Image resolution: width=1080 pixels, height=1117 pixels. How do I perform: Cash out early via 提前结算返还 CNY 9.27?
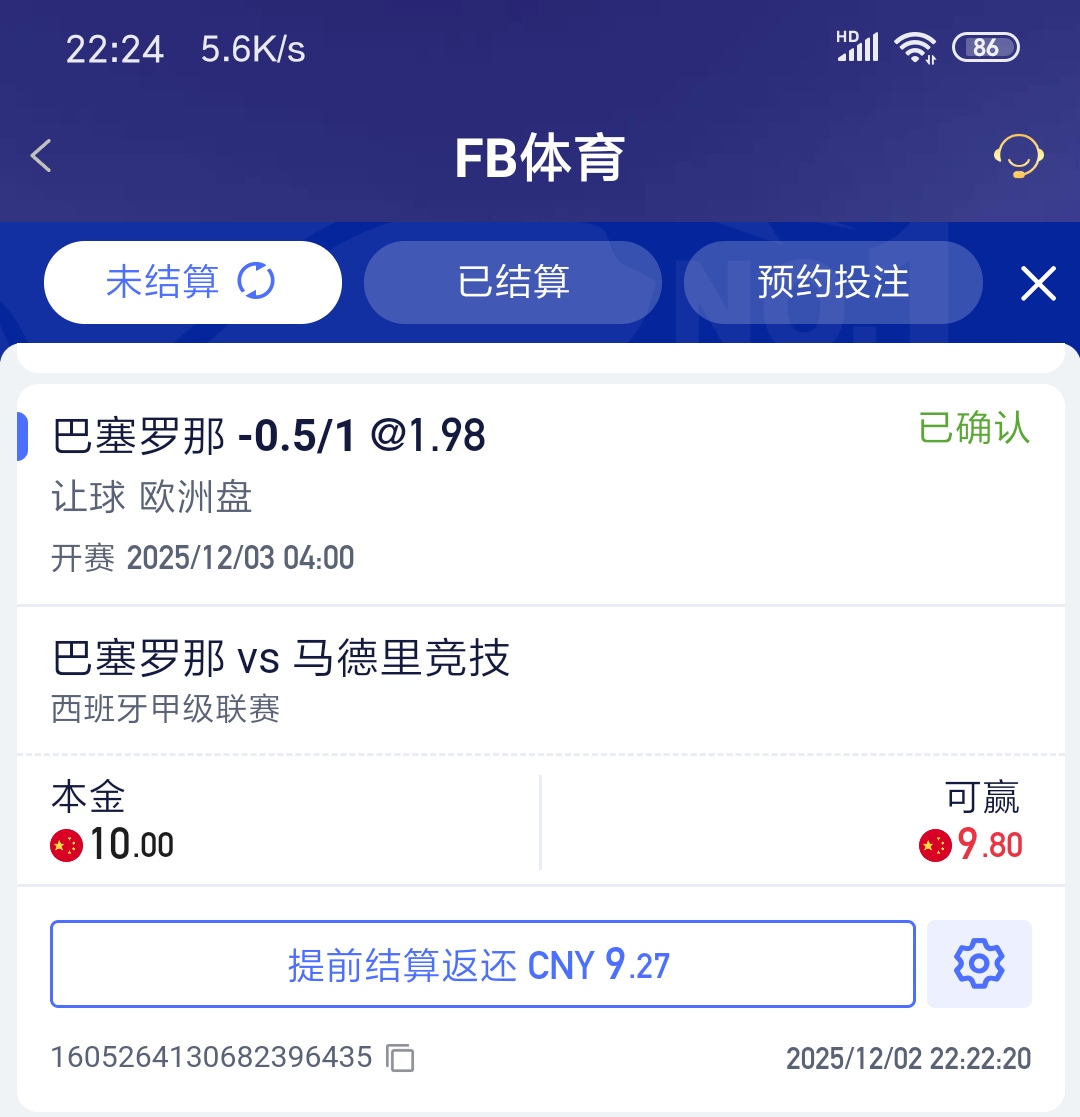484,963
